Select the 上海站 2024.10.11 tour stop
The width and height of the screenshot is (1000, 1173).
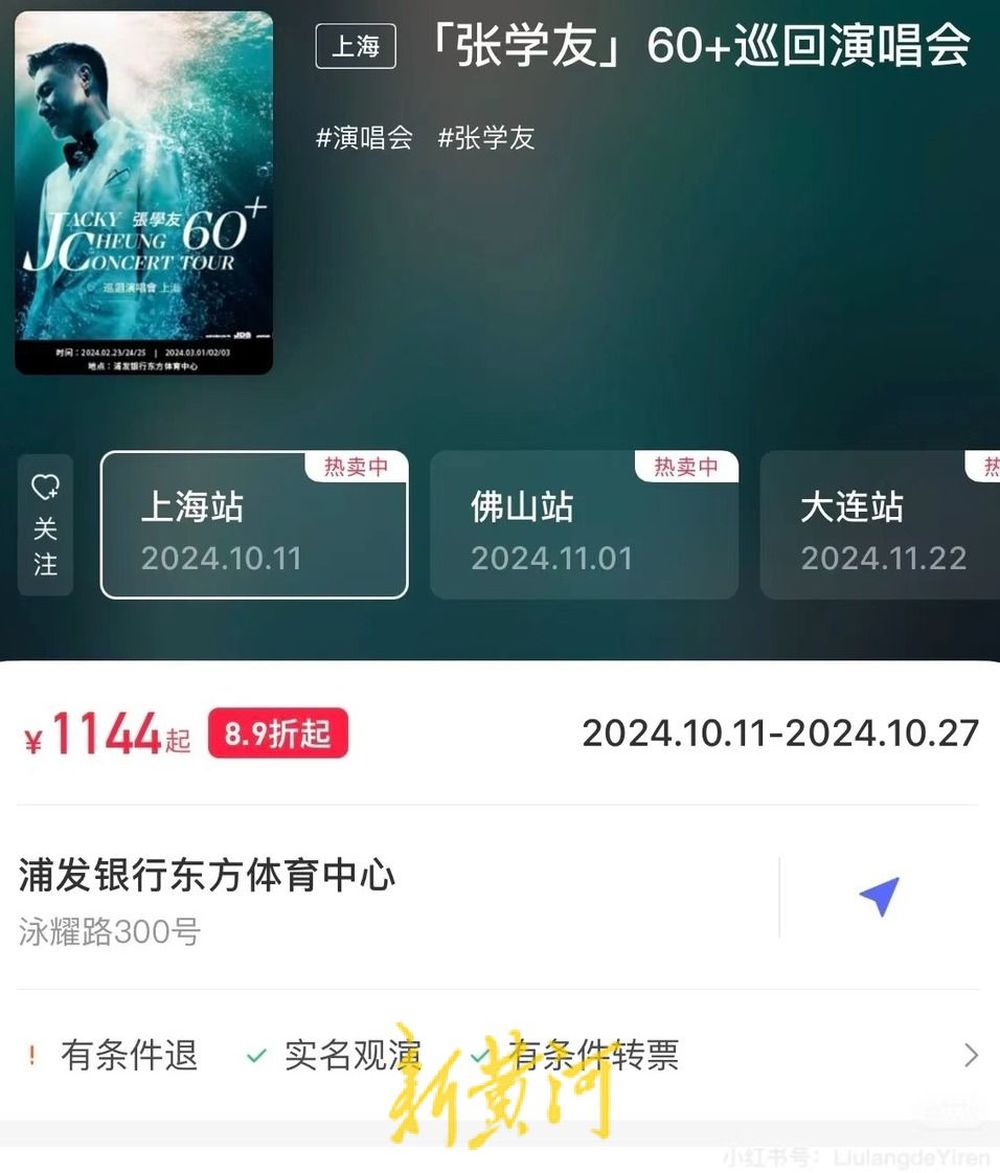(254, 525)
